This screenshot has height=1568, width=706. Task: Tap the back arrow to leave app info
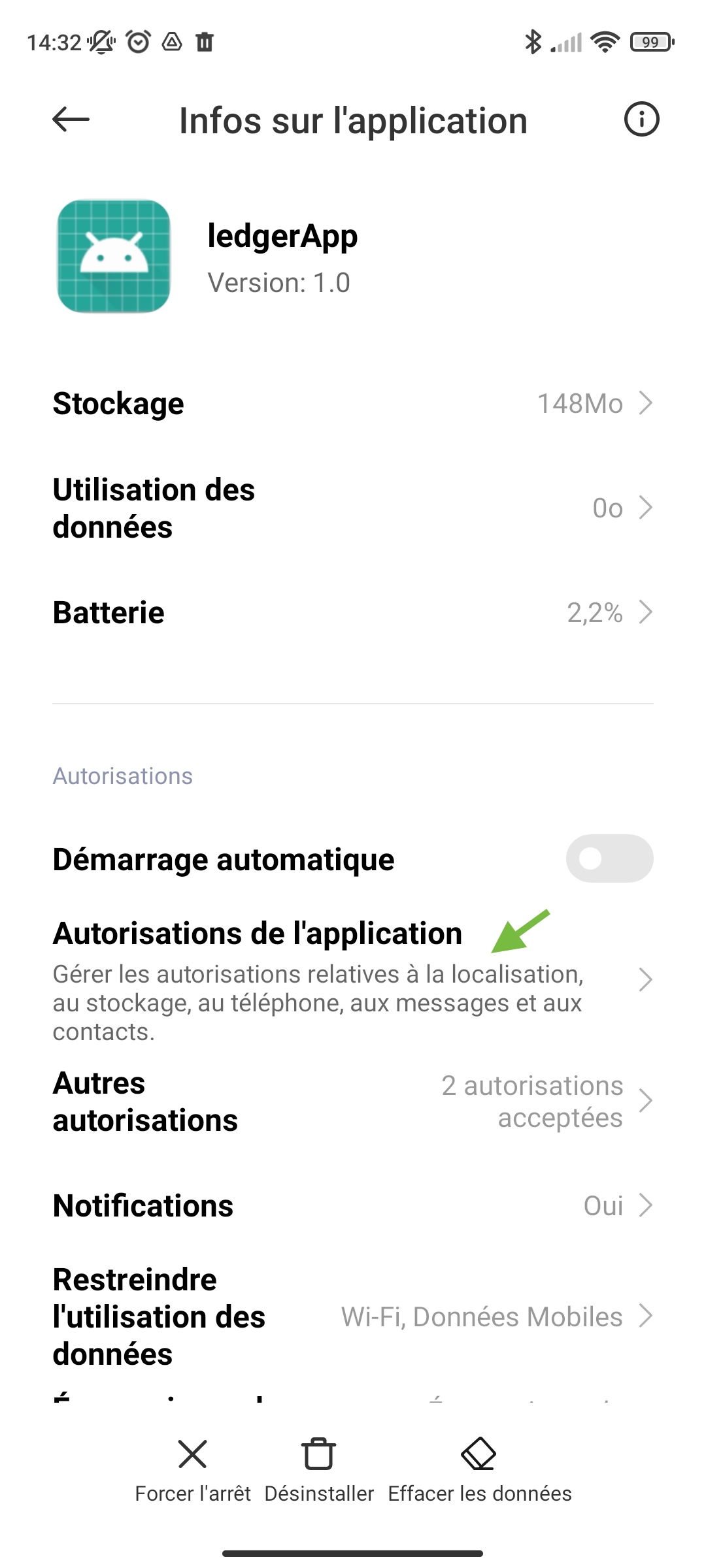pyautogui.click(x=68, y=120)
